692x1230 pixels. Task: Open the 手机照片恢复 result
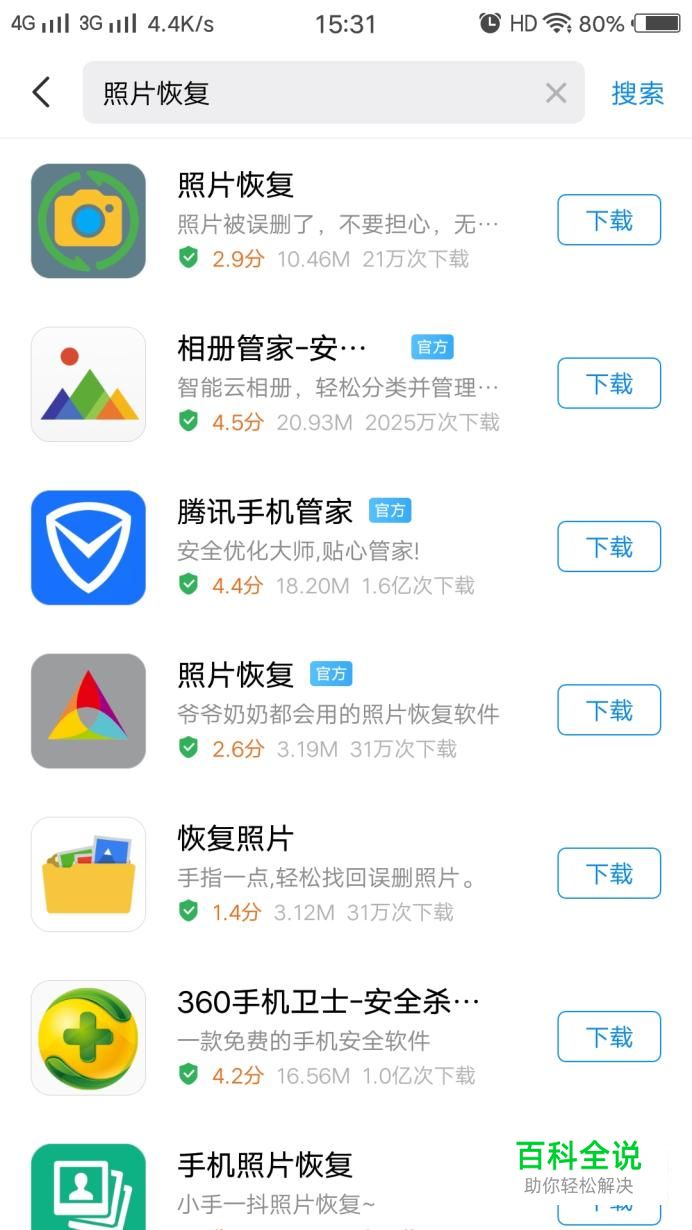265,1165
